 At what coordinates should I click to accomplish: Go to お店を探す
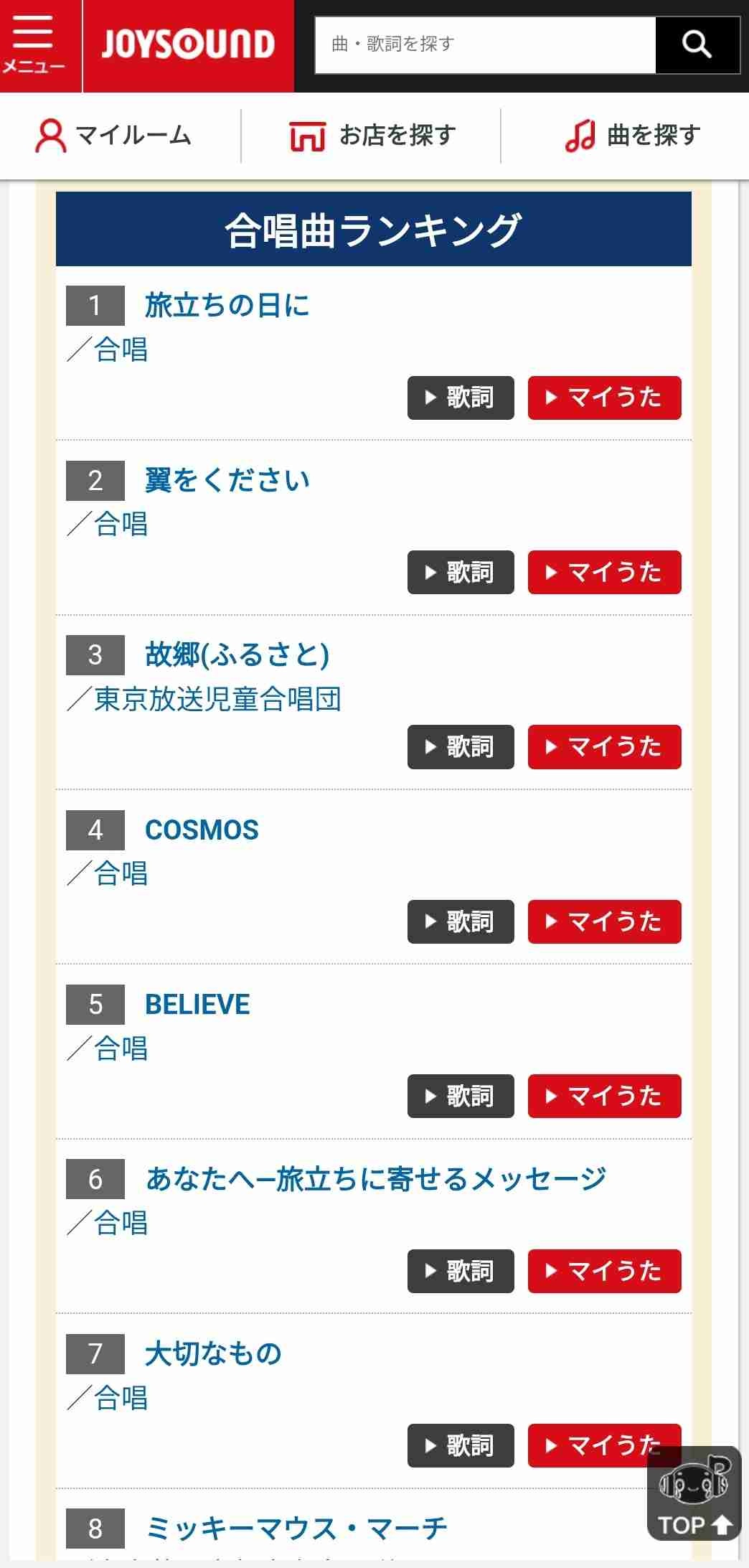372,136
